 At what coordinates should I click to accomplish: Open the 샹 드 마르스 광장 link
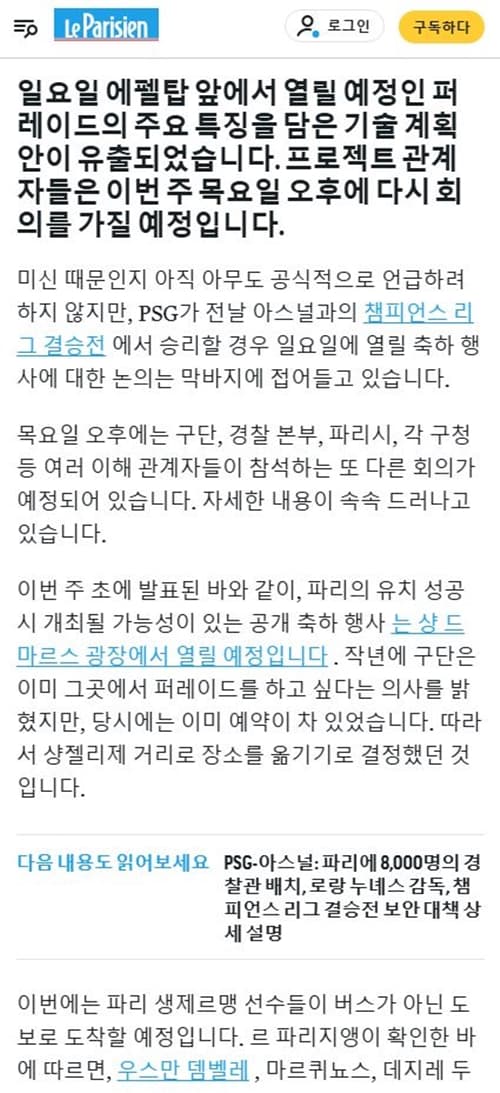tap(241, 639)
